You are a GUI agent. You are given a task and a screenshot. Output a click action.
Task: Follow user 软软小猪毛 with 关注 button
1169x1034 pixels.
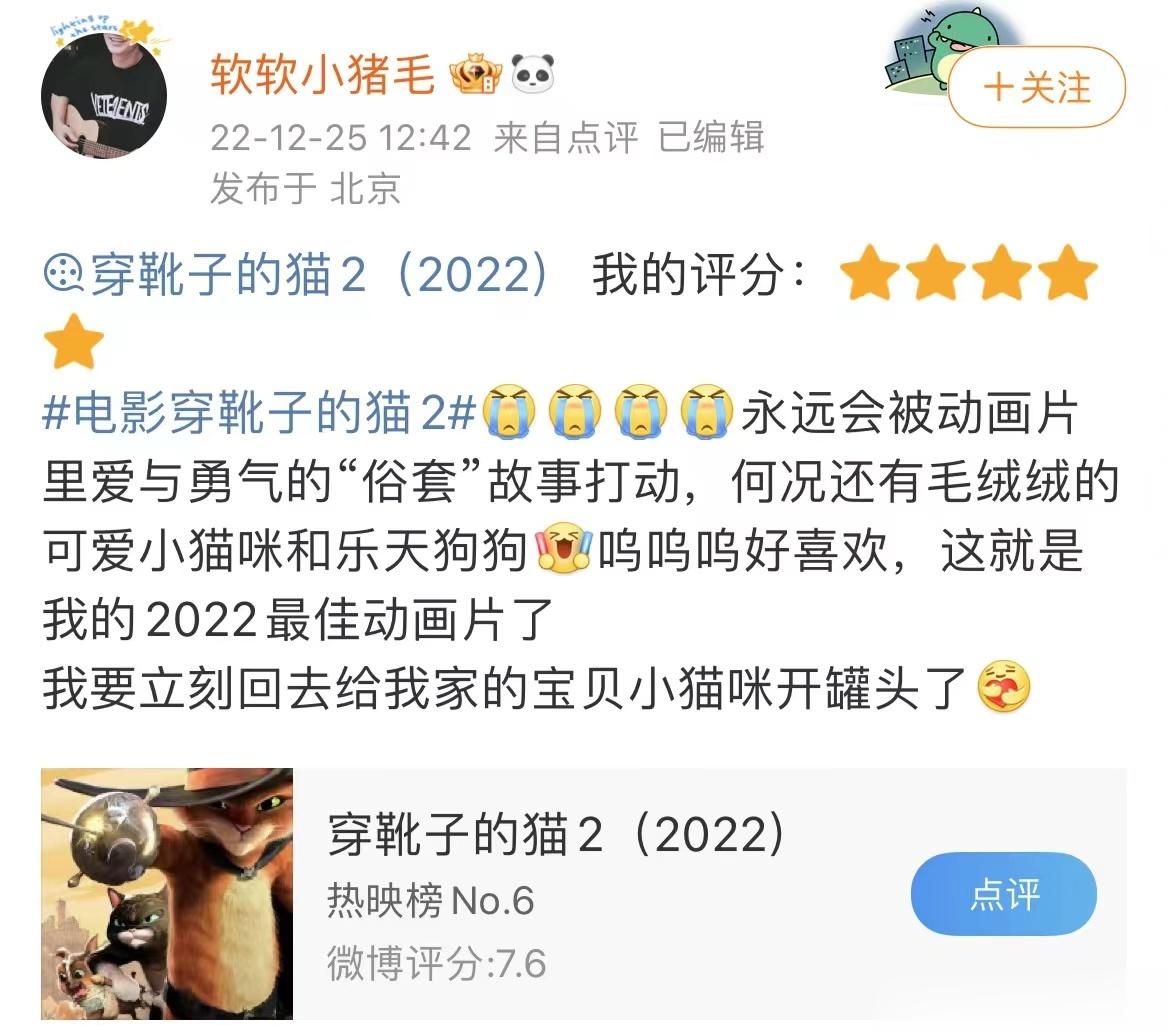pos(1036,87)
